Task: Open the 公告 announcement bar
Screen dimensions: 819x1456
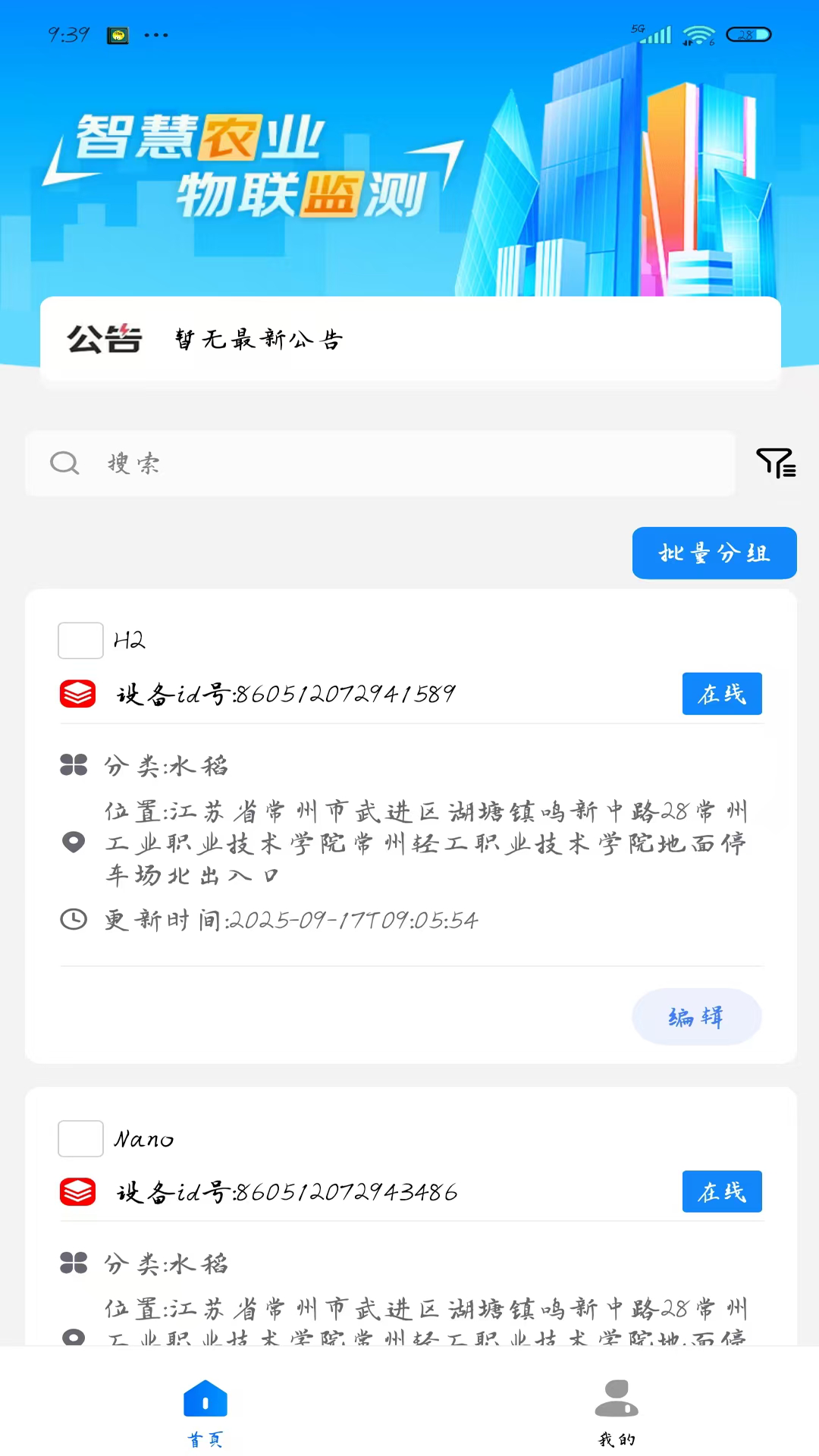Action: click(409, 339)
